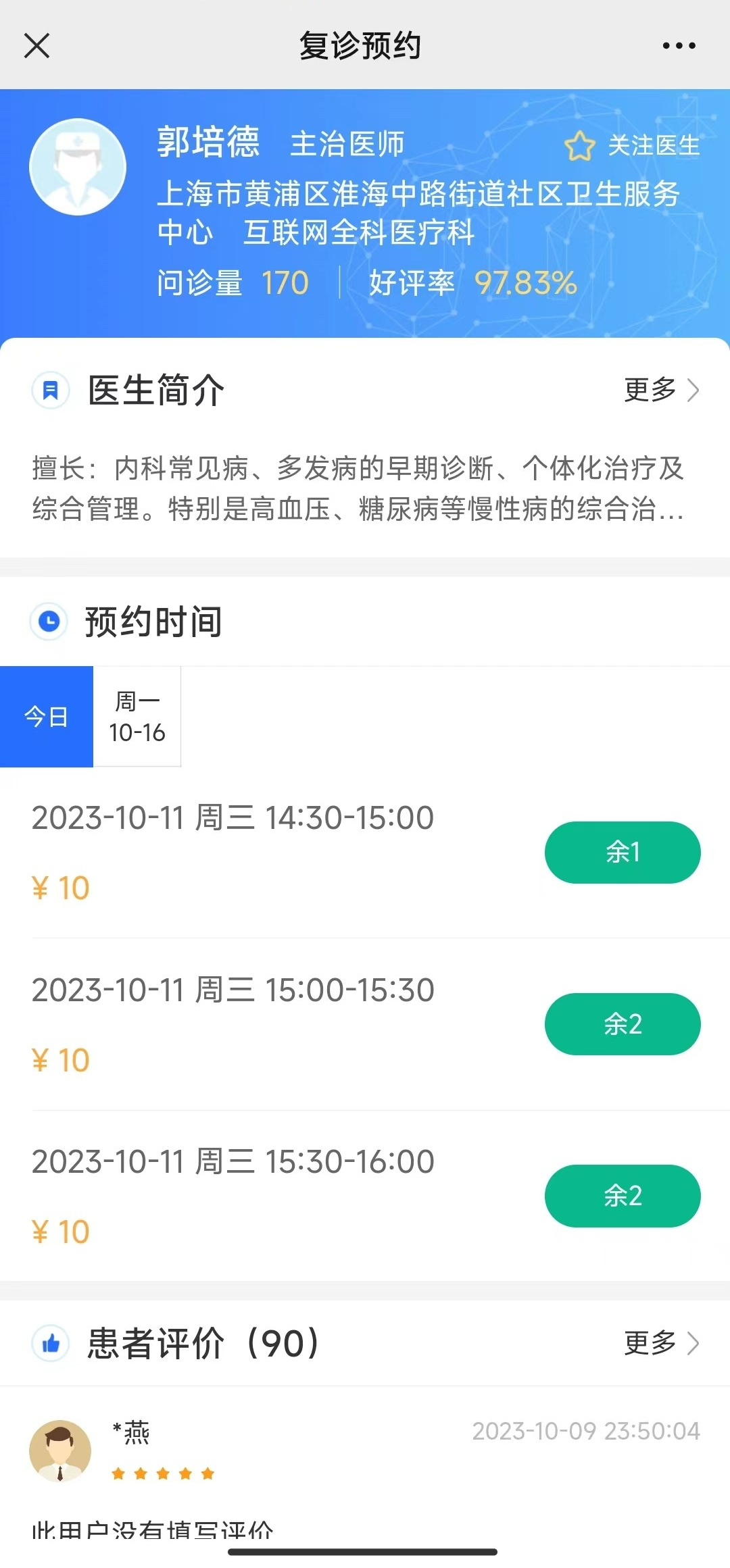Select the 今日 date tab
730x1568 pixels.
(x=46, y=717)
